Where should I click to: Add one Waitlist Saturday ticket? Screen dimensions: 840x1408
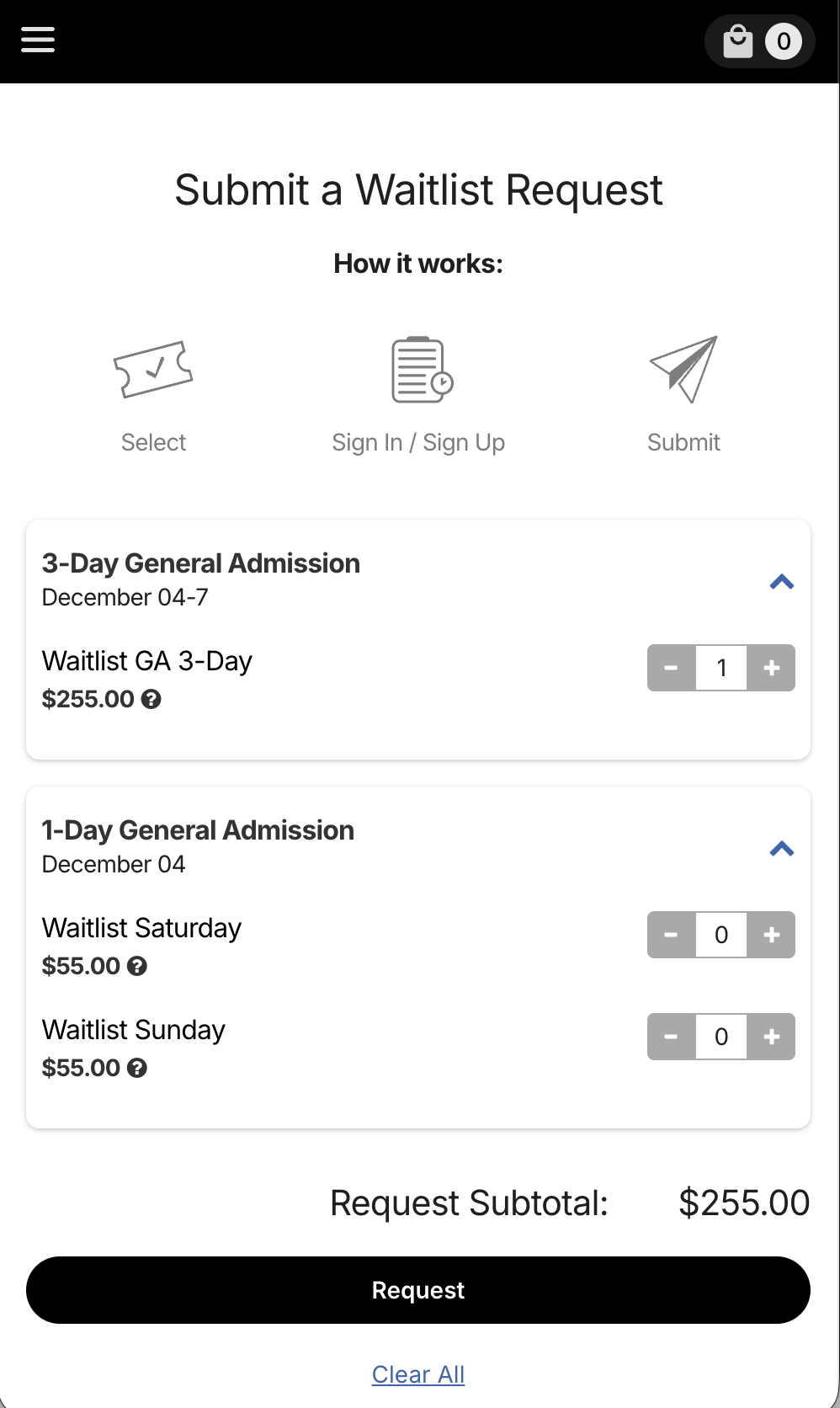[772, 935]
